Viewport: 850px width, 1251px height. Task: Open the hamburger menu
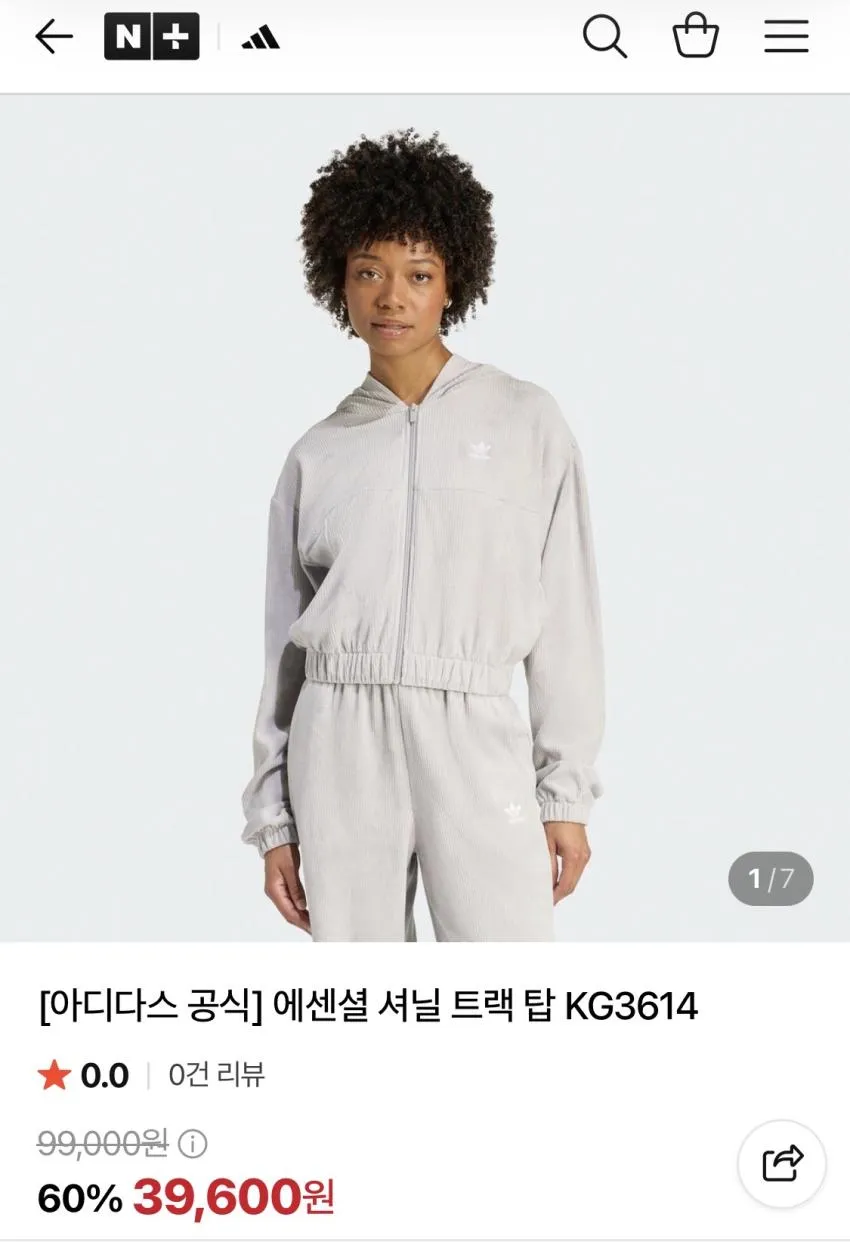[x=786, y=38]
